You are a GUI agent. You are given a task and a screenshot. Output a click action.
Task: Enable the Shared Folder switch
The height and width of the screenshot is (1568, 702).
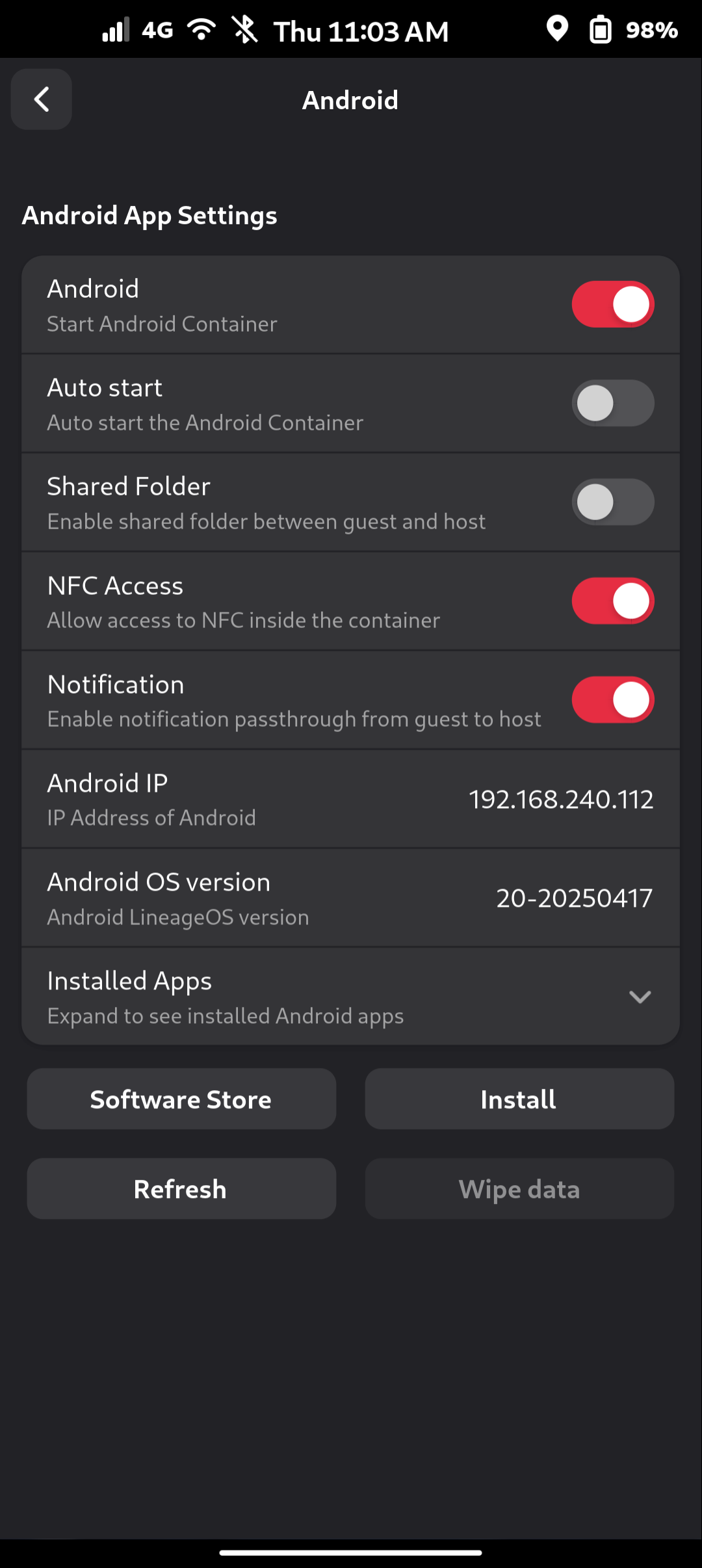613,502
